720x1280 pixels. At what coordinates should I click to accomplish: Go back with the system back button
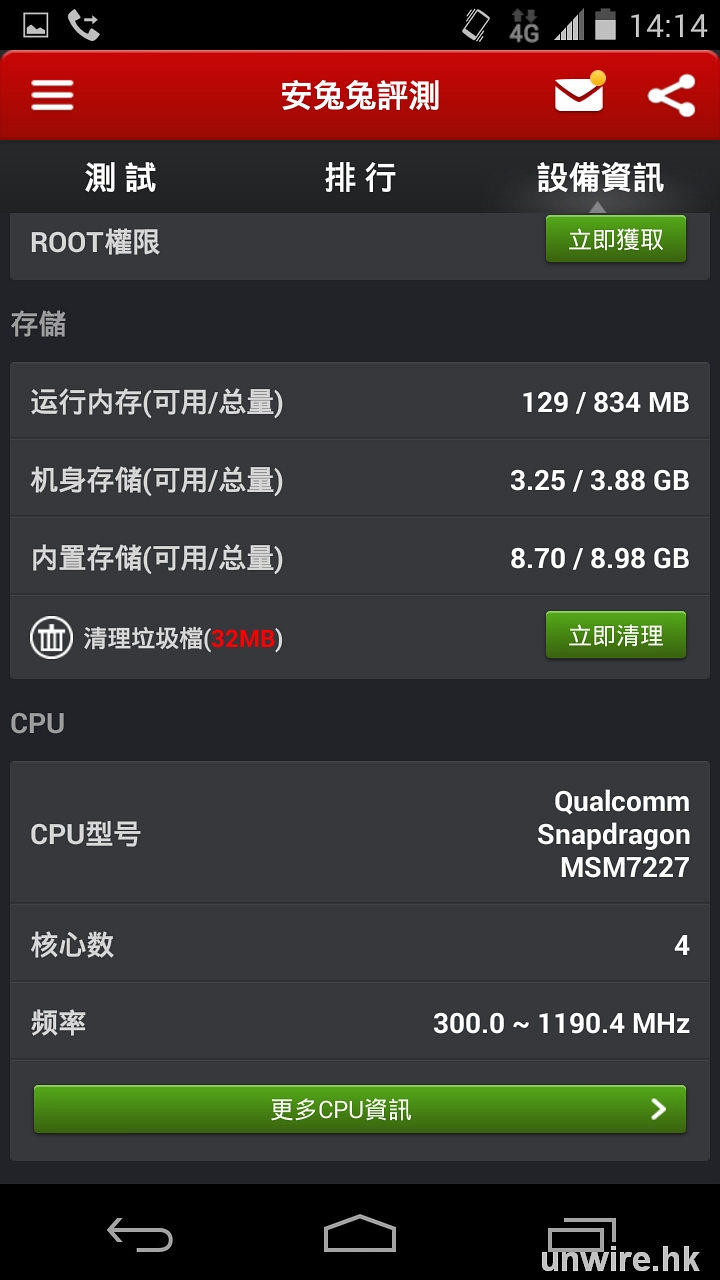(x=140, y=1235)
